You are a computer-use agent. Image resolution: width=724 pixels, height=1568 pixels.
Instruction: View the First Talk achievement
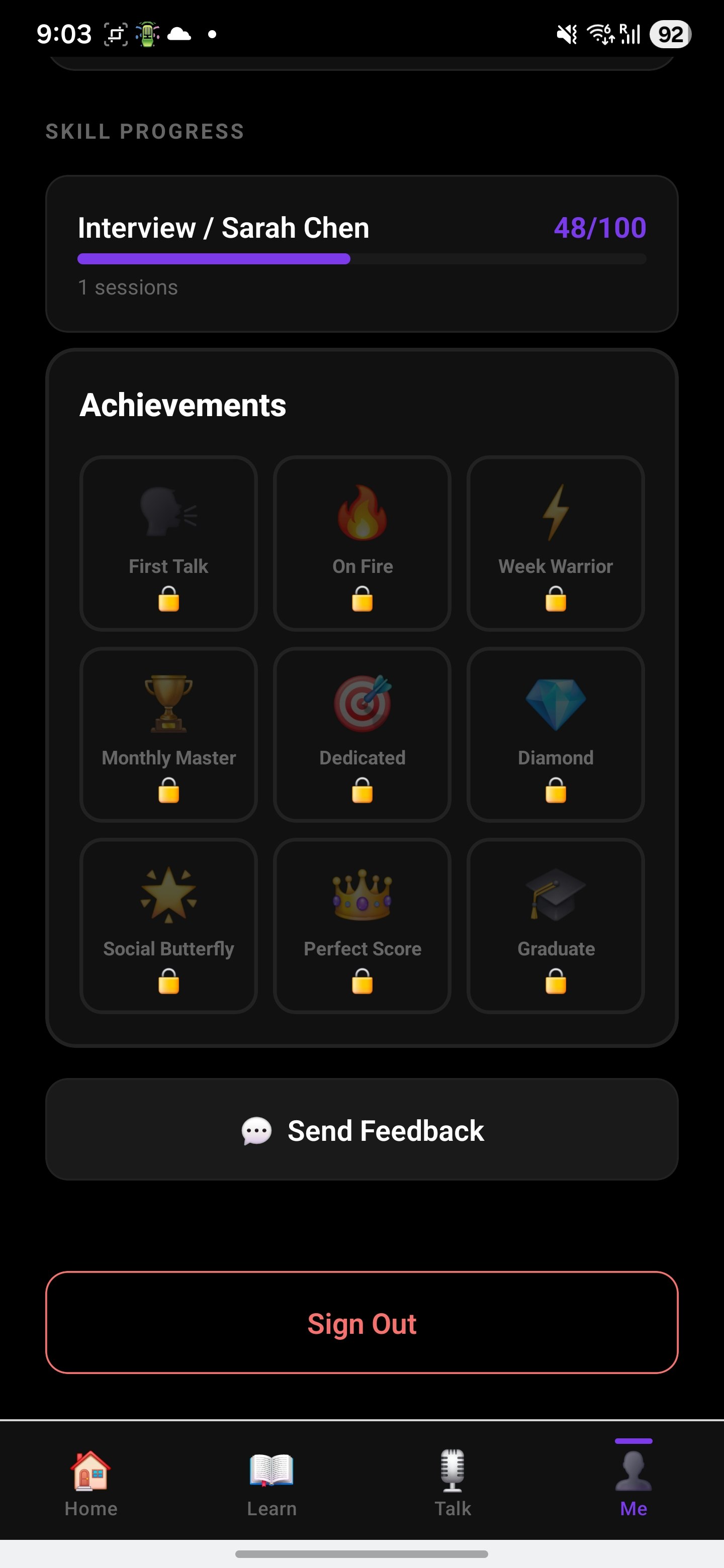[x=168, y=543]
